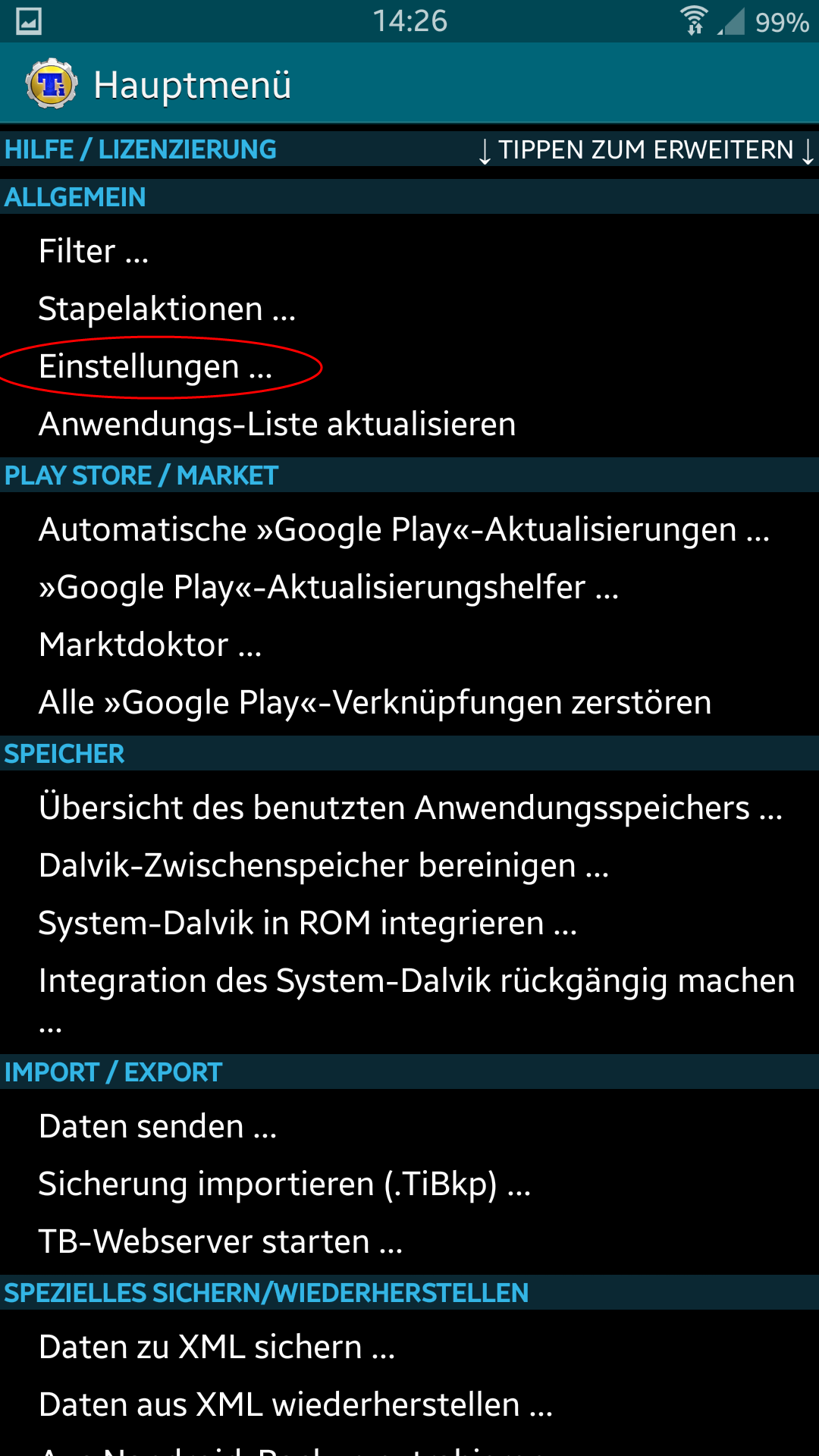Select Integration des System-Dalvik rückgängig machen
Screen dimensions: 819x1456
pyautogui.click(x=409, y=1001)
